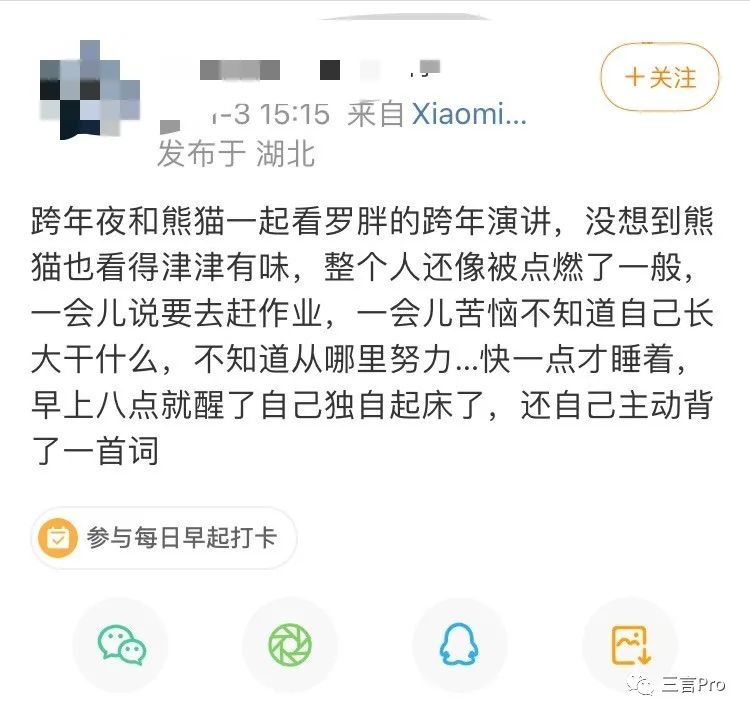The image size is (750, 717).
Task: Follow this user with 关注 button
Action: click(x=660, y=77)
